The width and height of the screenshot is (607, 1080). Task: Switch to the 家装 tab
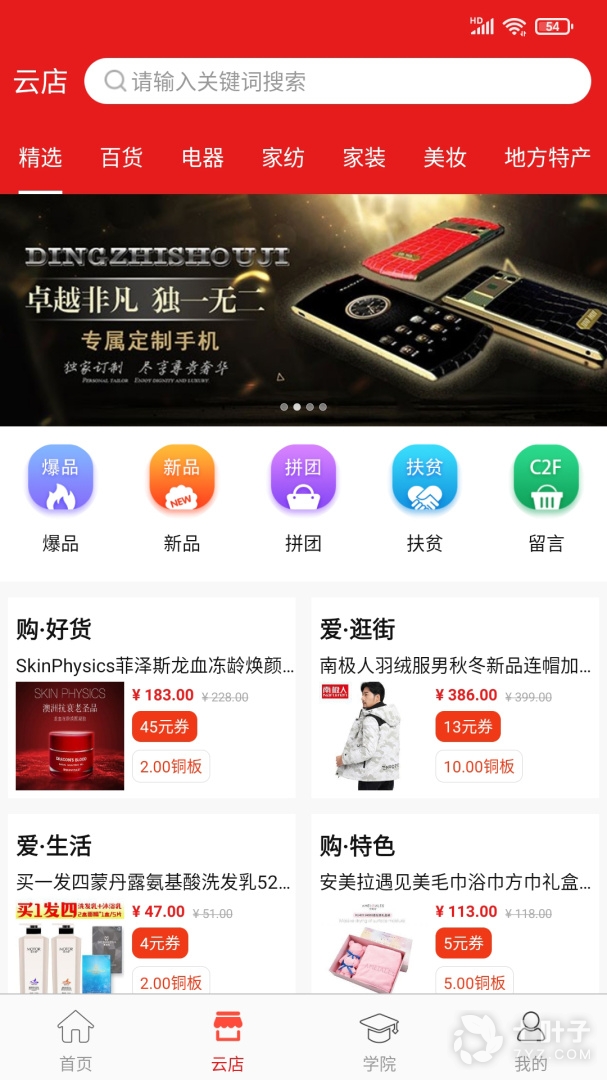click(364, 158)
